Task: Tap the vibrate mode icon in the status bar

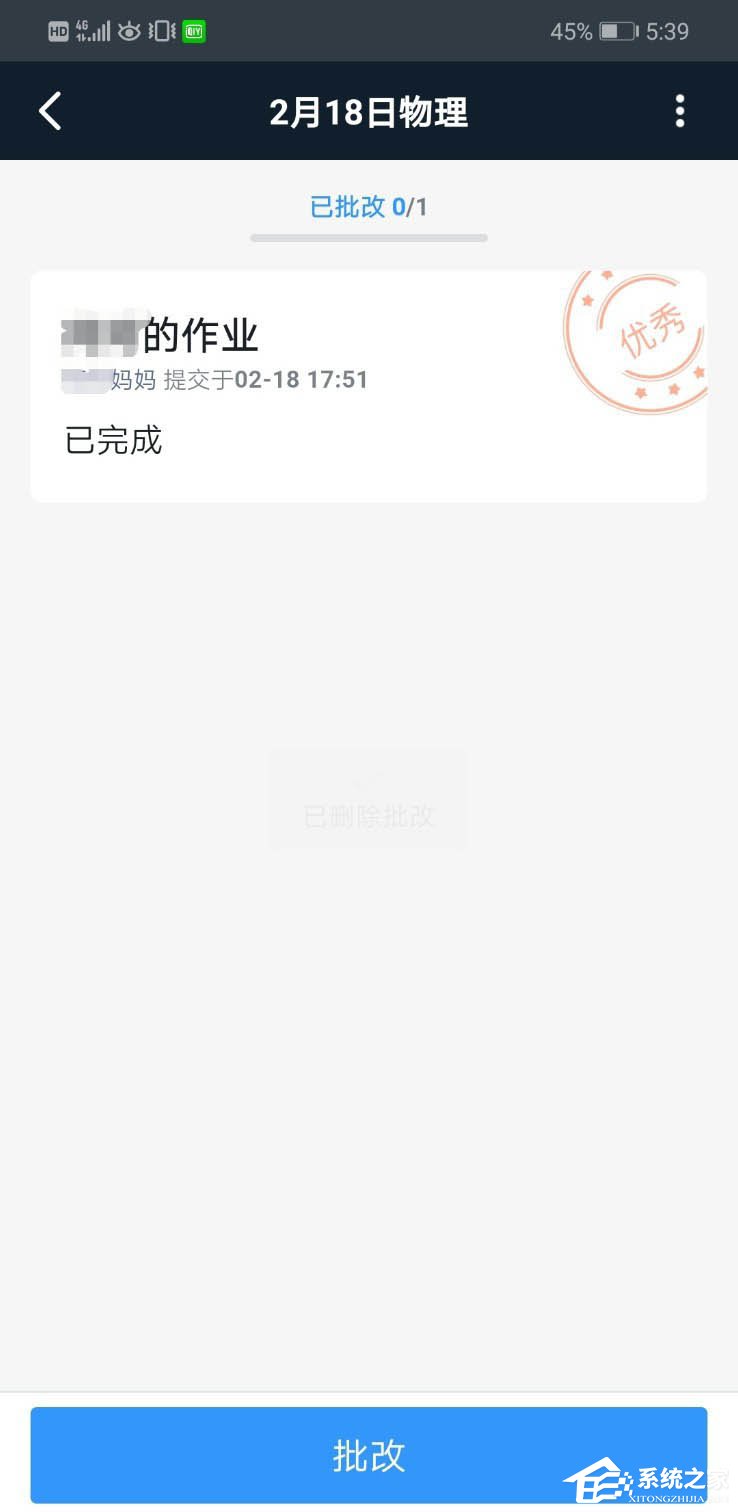Action: pyautogui.click(x=163, y=31)
